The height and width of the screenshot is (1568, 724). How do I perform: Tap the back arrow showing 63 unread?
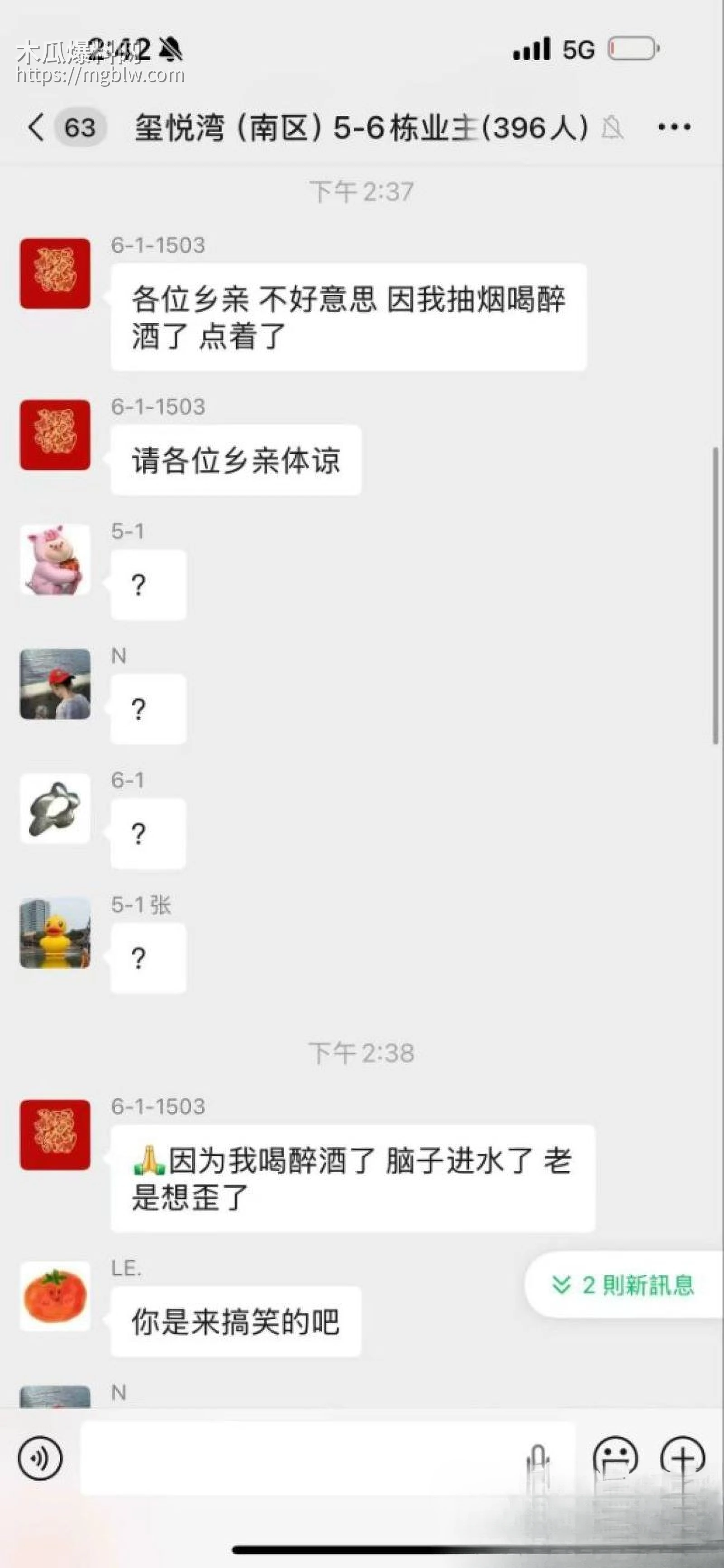tap(59, 126)
